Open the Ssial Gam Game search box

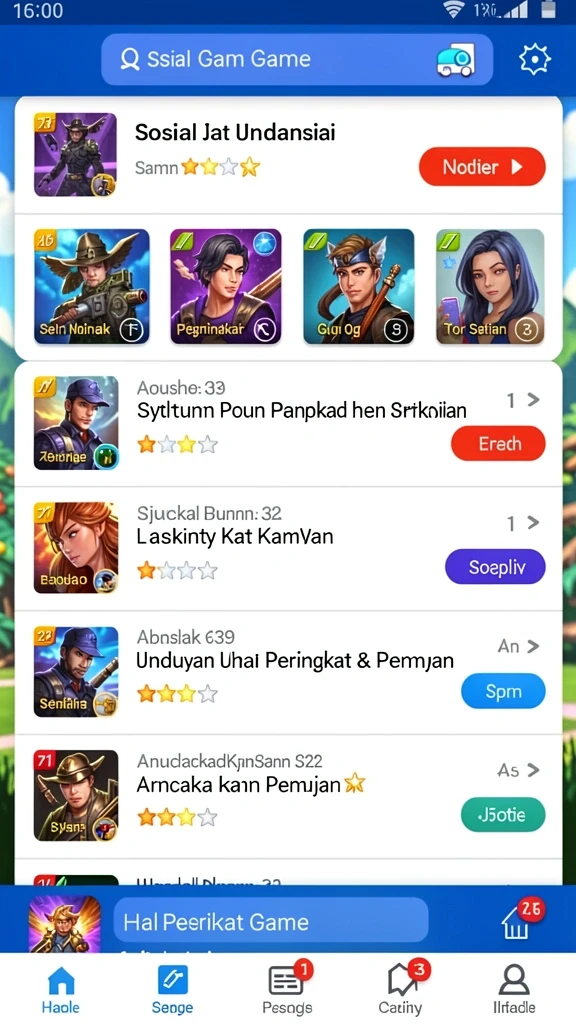(x=297, y=59)
